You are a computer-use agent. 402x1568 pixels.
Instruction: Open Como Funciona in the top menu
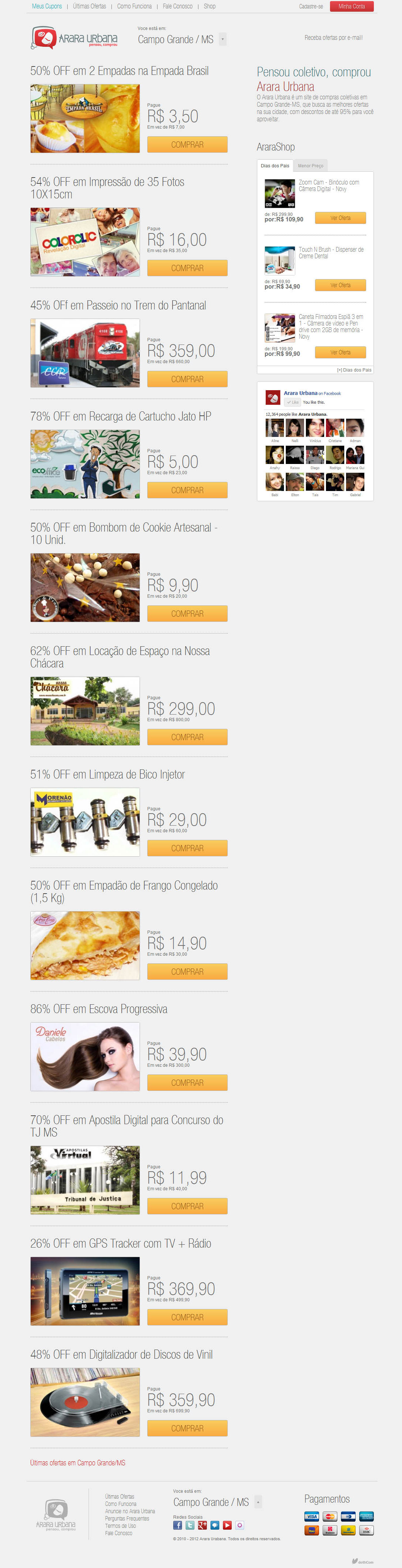[134, 7]
